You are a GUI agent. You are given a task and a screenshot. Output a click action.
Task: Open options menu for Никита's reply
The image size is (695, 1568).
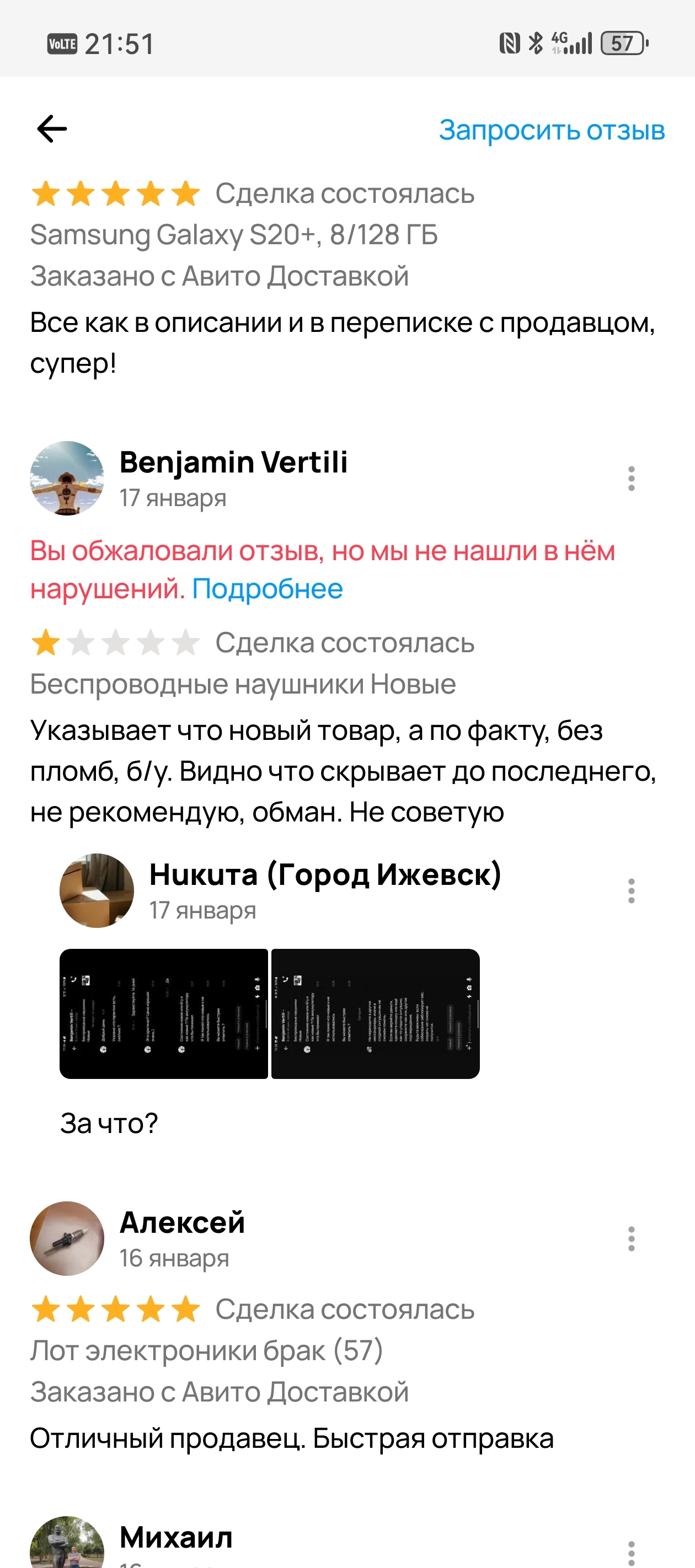(x=631, y=890)
